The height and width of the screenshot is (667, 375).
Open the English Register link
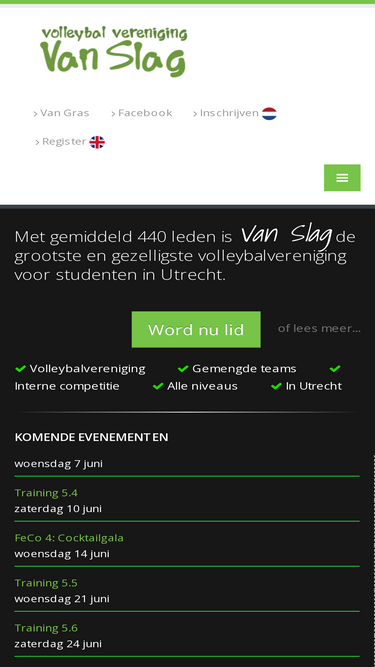pos(70,142)
